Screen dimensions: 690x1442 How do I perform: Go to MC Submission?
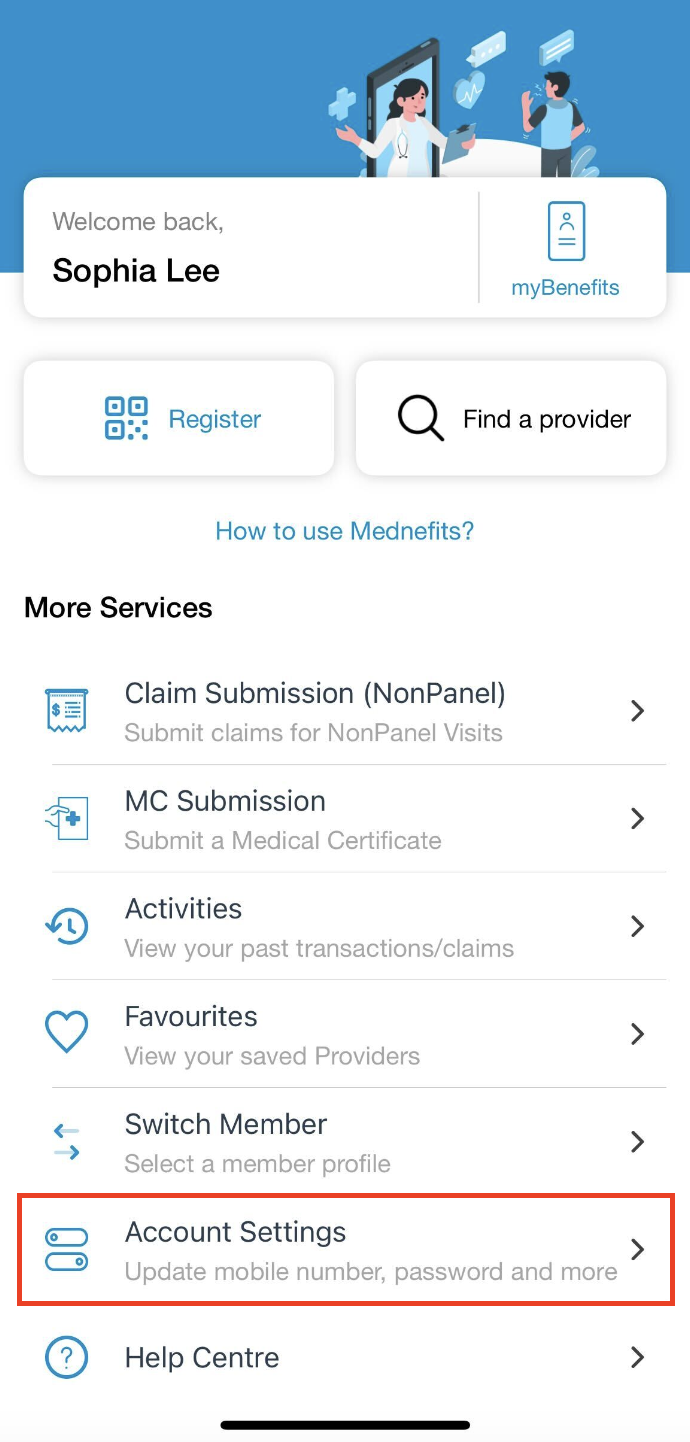345,819
